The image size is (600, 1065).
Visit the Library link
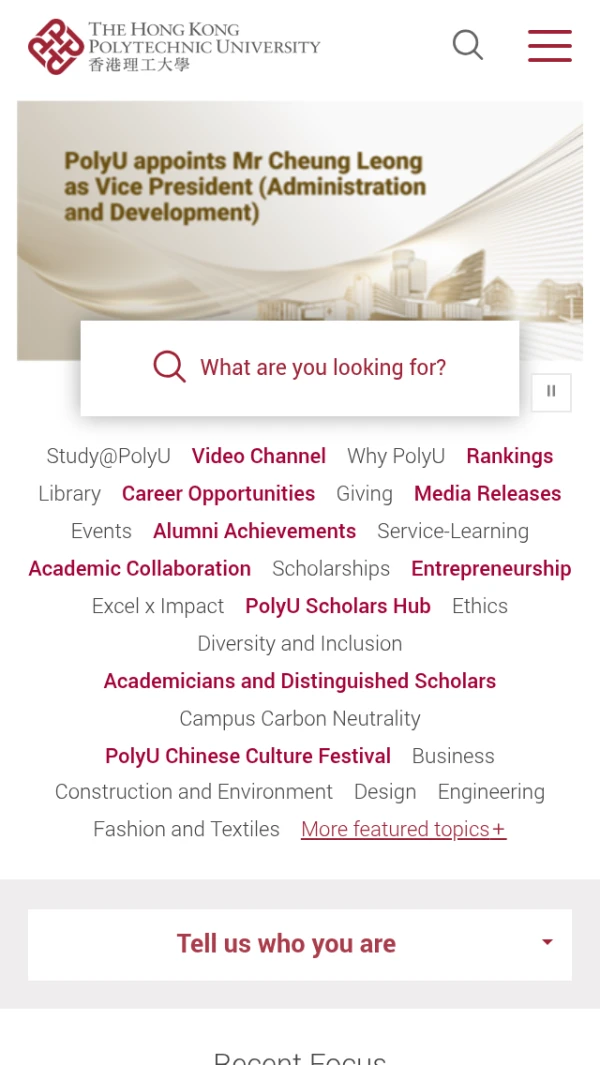[69, 494]
